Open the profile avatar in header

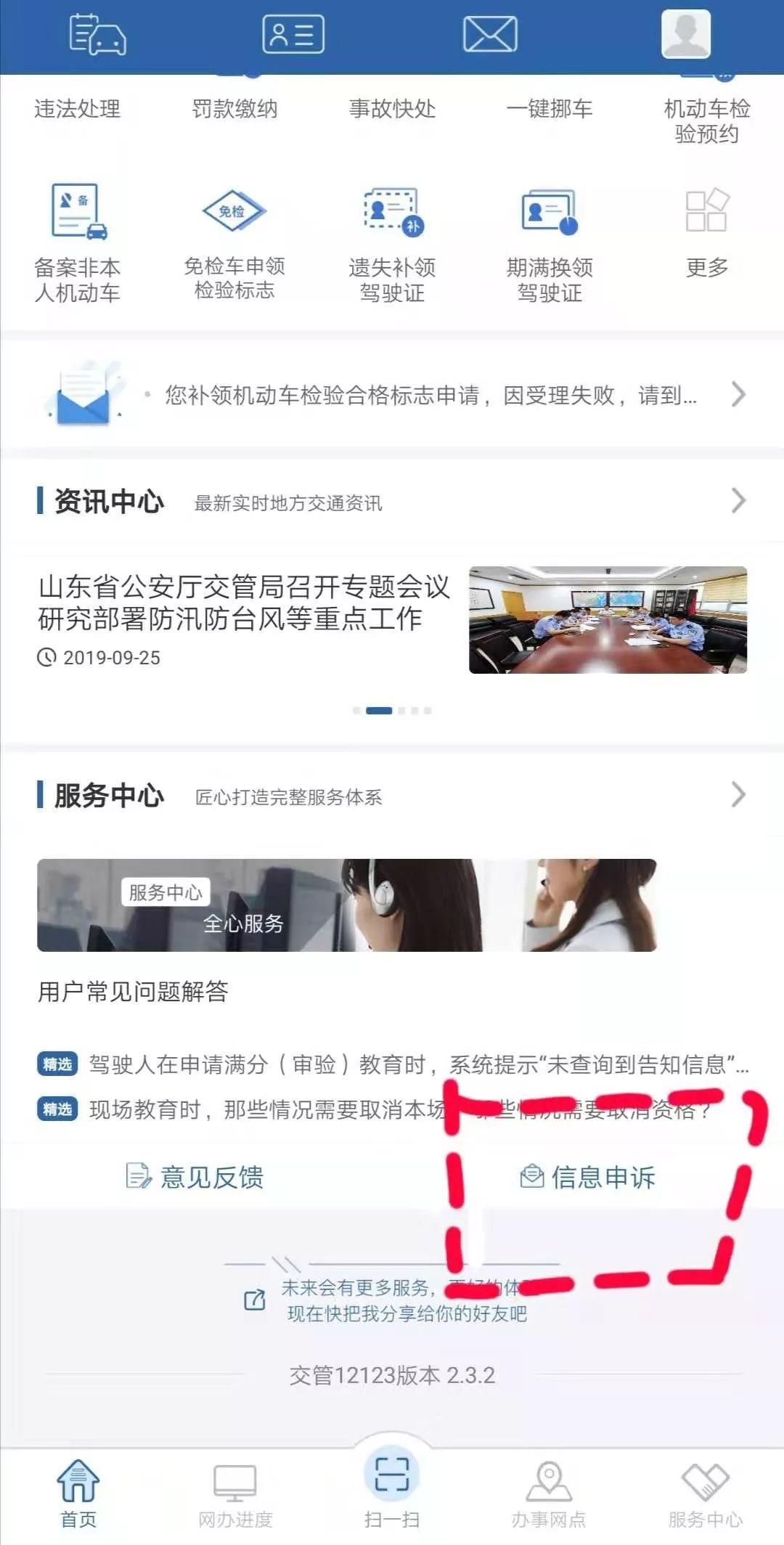click(685, 34)
